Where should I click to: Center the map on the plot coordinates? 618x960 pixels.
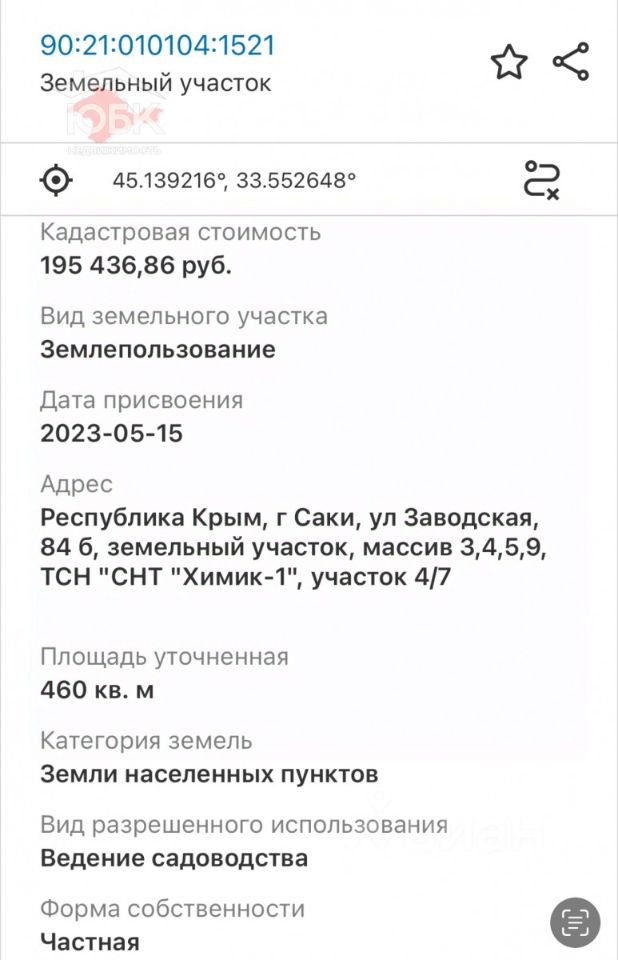tap(57, 180)
